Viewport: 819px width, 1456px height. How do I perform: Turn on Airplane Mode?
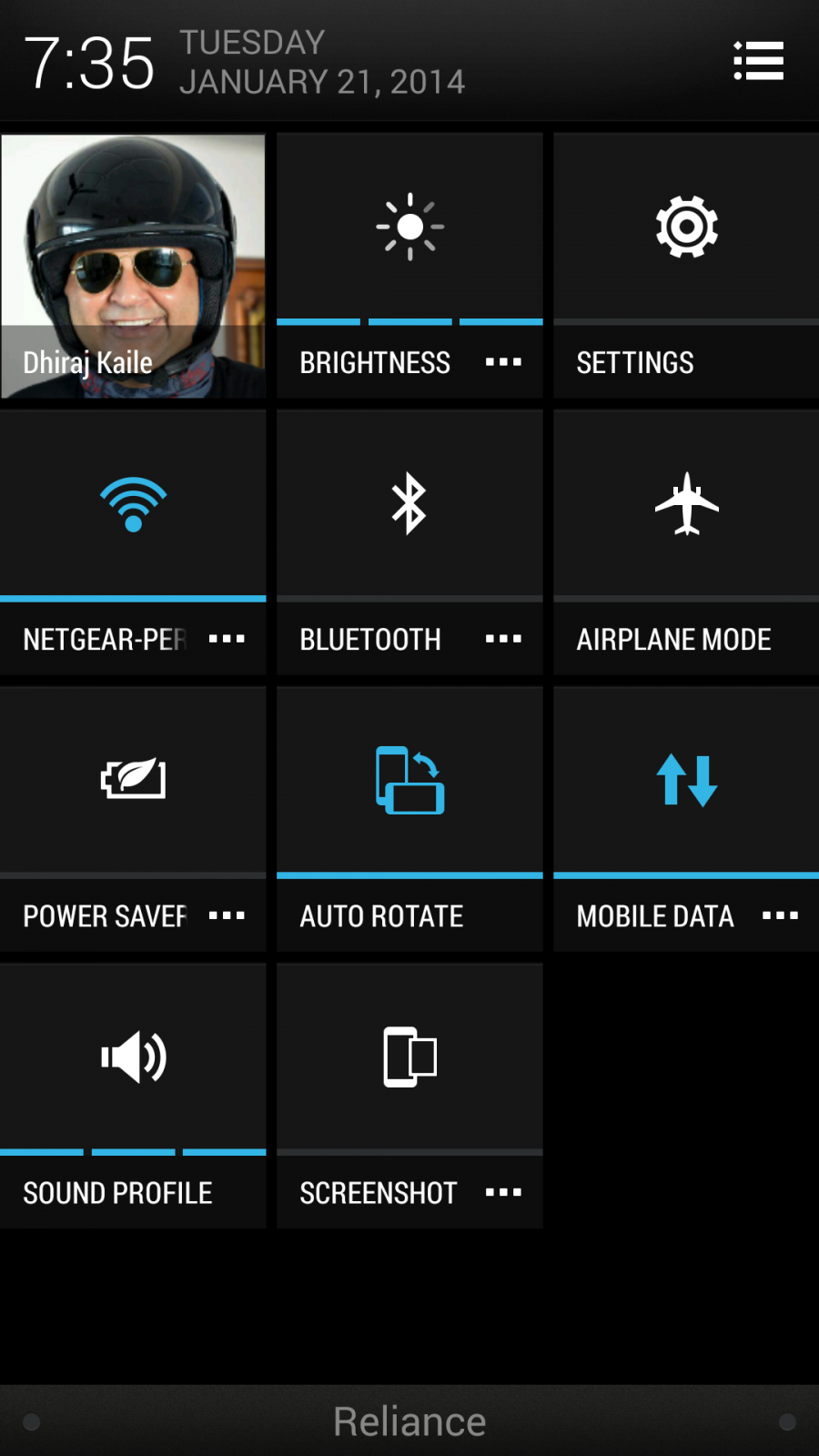coord(686,541)
